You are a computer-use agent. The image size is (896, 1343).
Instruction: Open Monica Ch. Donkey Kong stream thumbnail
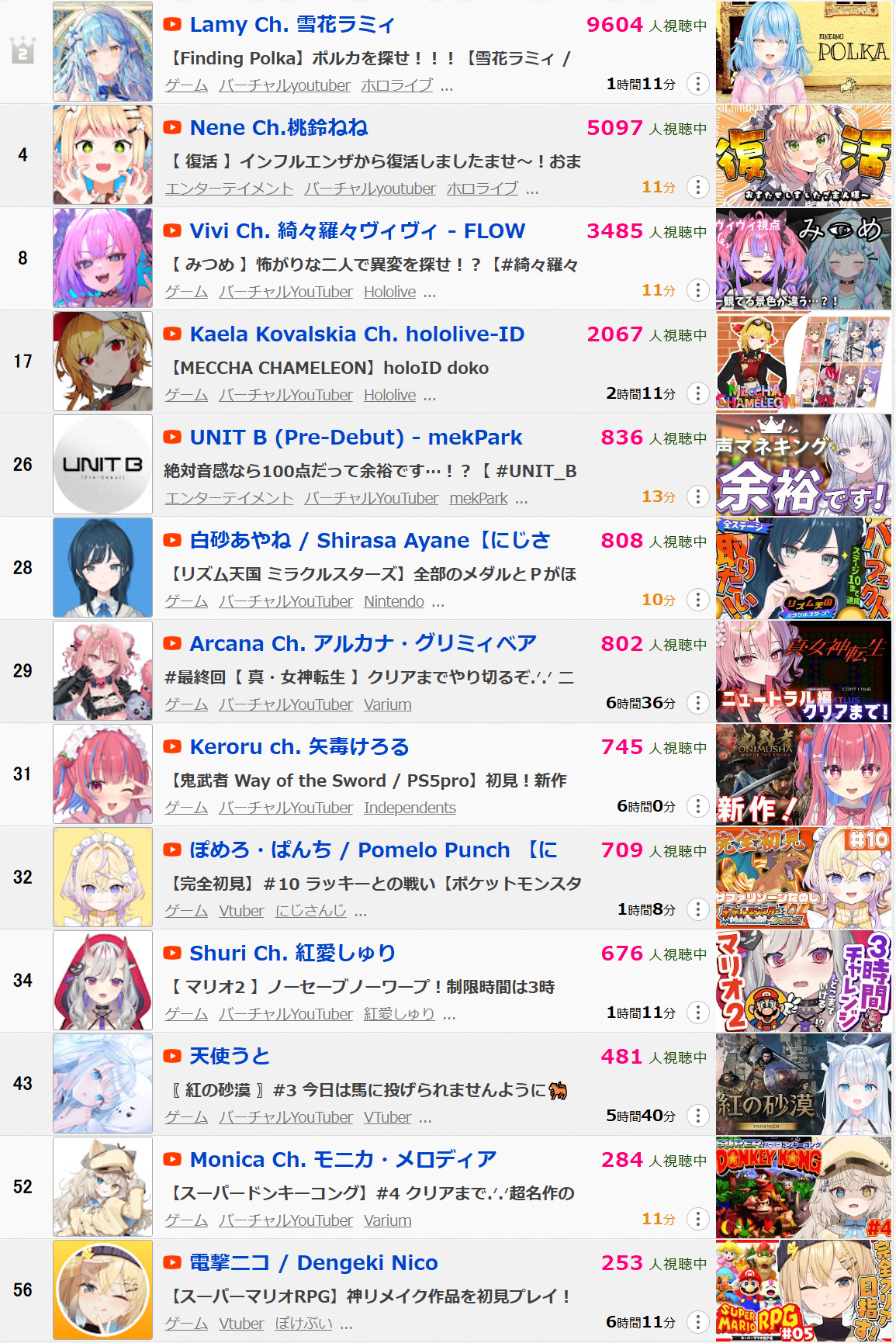[x=803, y=1187]
